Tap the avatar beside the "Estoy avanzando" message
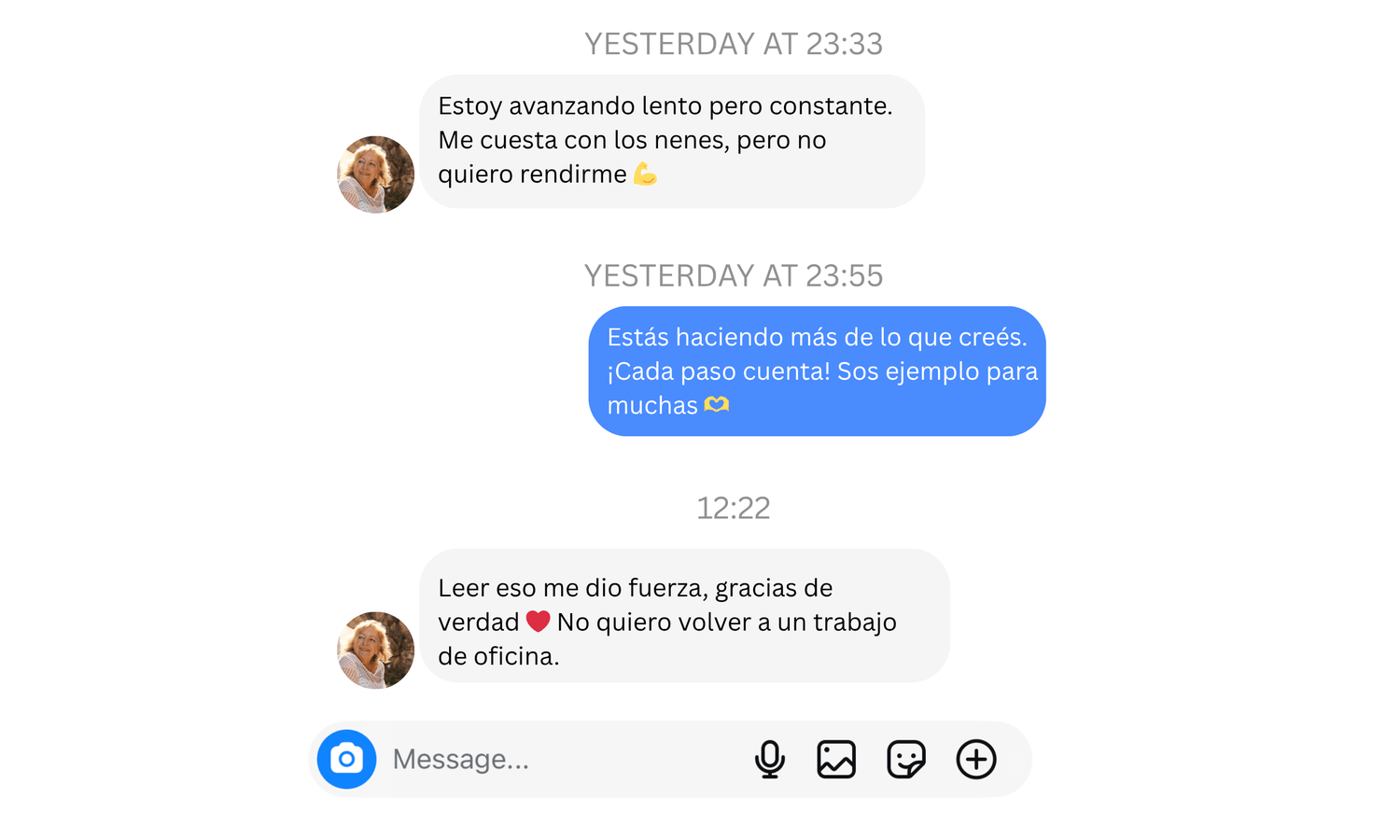The height and width of the screenshot is (840, 1400). tap(375, 175)
